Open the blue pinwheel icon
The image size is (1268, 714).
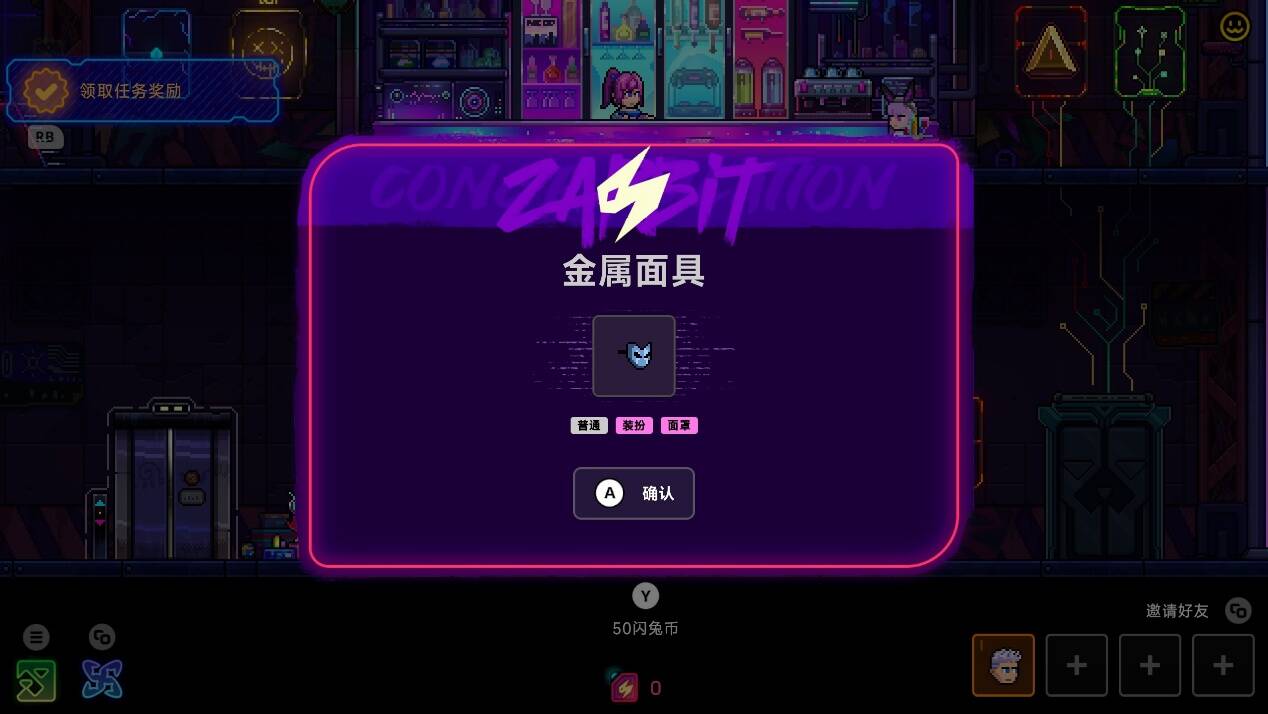pyautogui.click(x=102, y=680)
